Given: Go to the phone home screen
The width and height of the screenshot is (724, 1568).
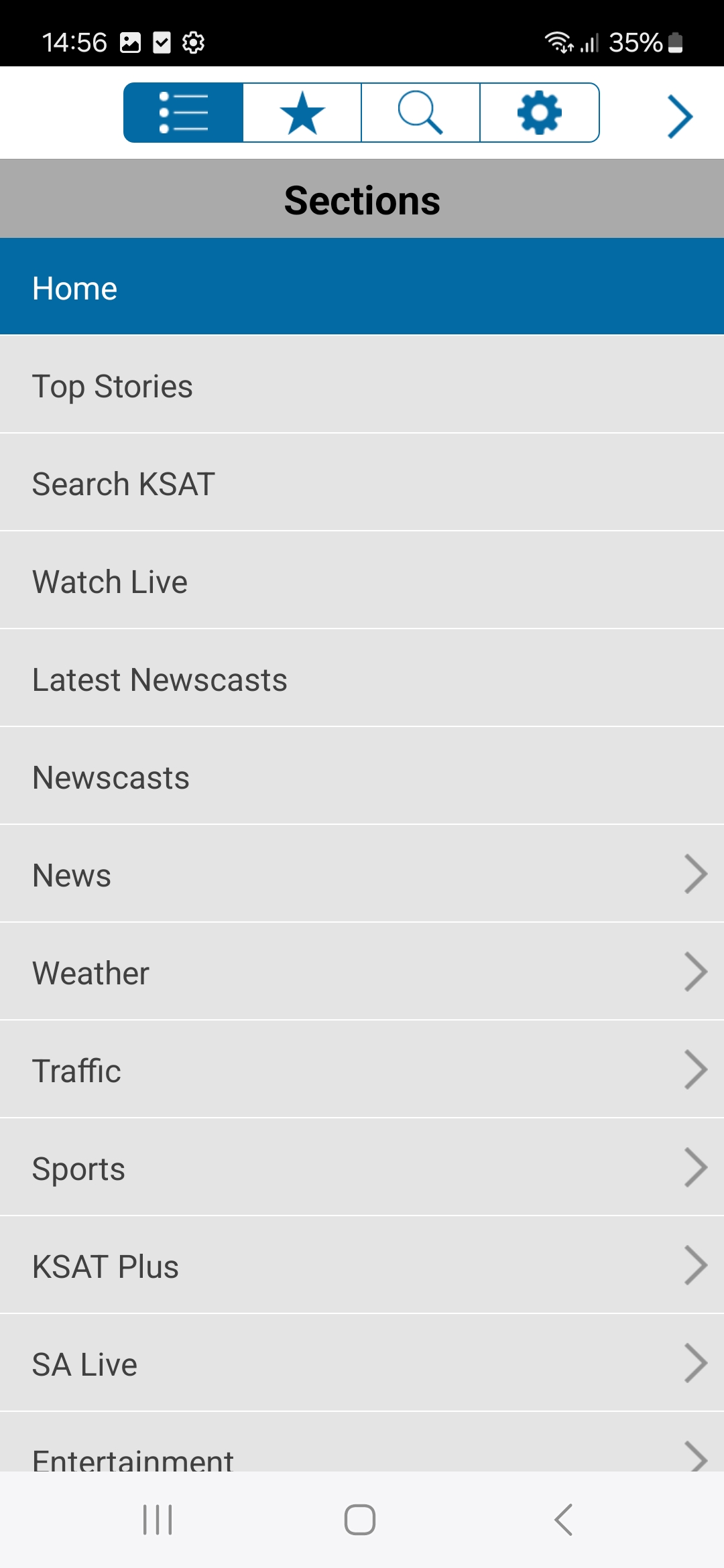Looking at the screenshot, I should tap(360, 1520).
